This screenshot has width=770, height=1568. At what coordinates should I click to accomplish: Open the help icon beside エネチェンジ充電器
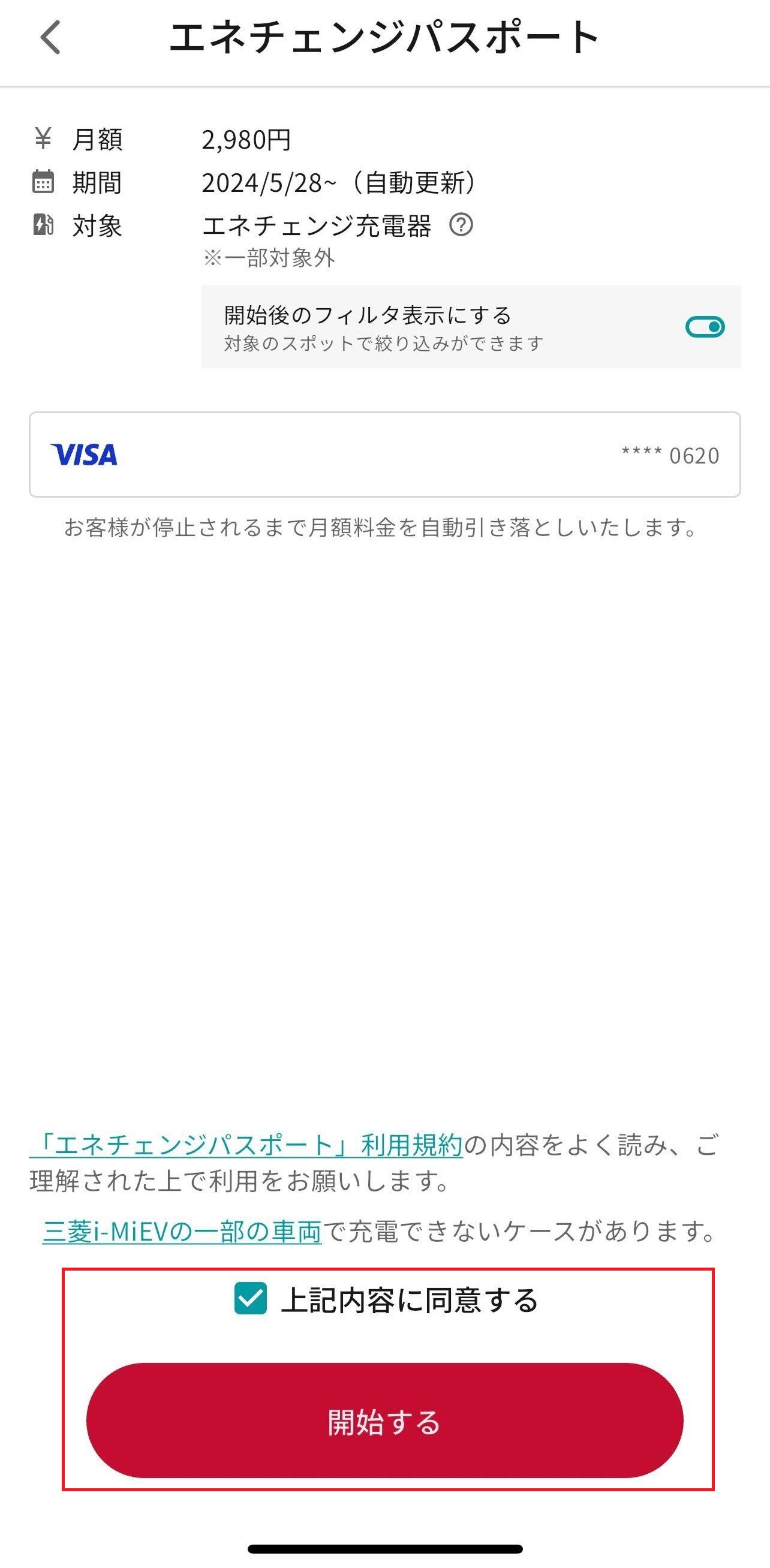coord(461,225)
